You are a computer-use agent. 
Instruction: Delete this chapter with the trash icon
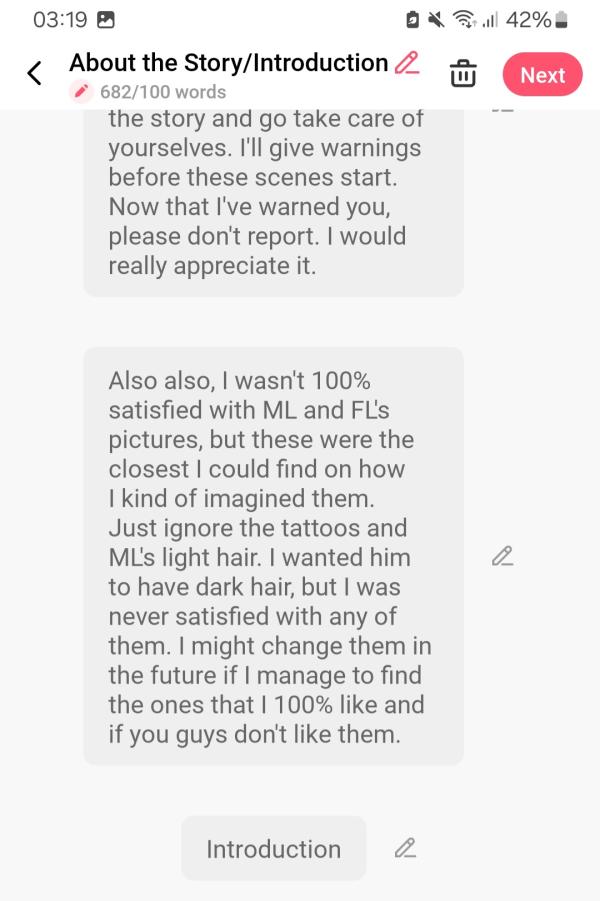(x=462, y=74)
